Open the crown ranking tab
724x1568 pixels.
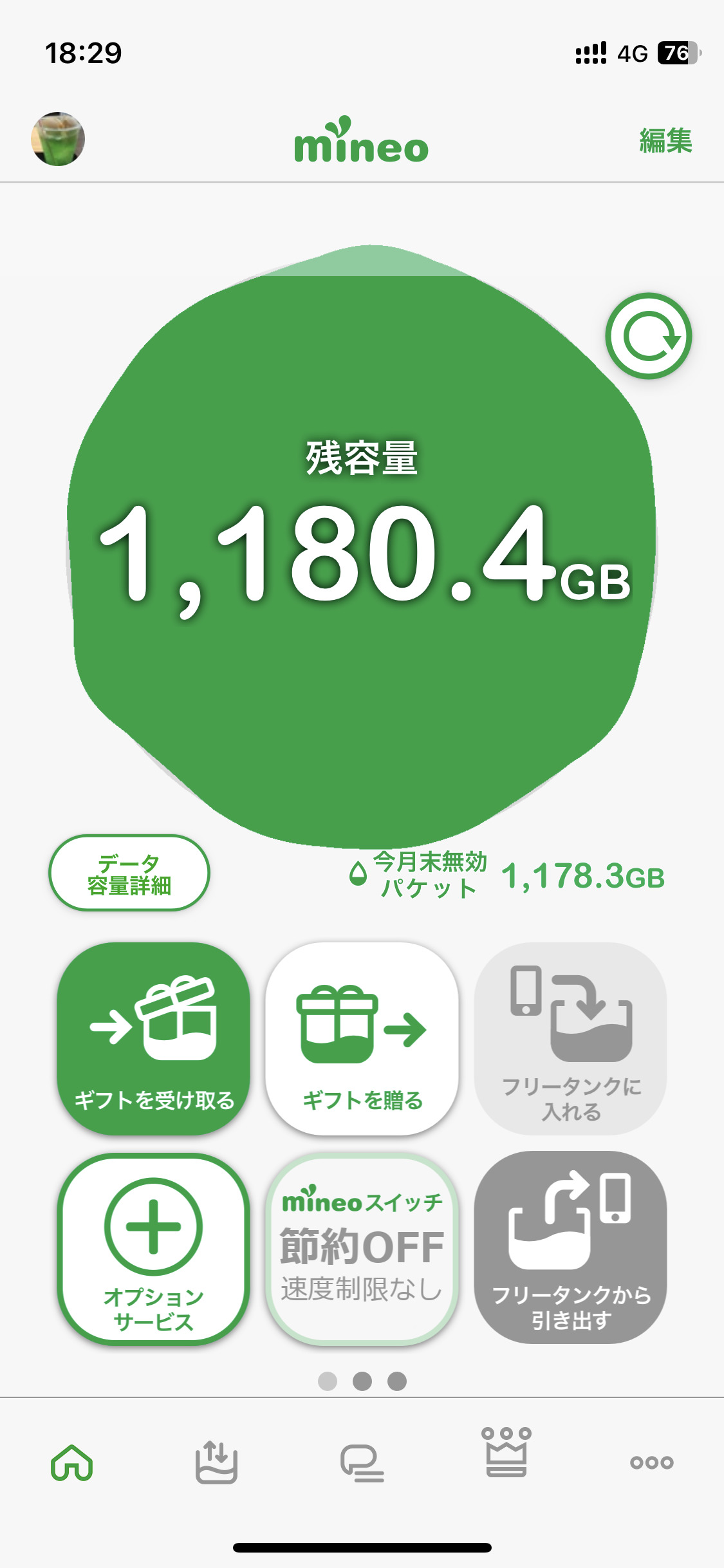(506, 1452)
